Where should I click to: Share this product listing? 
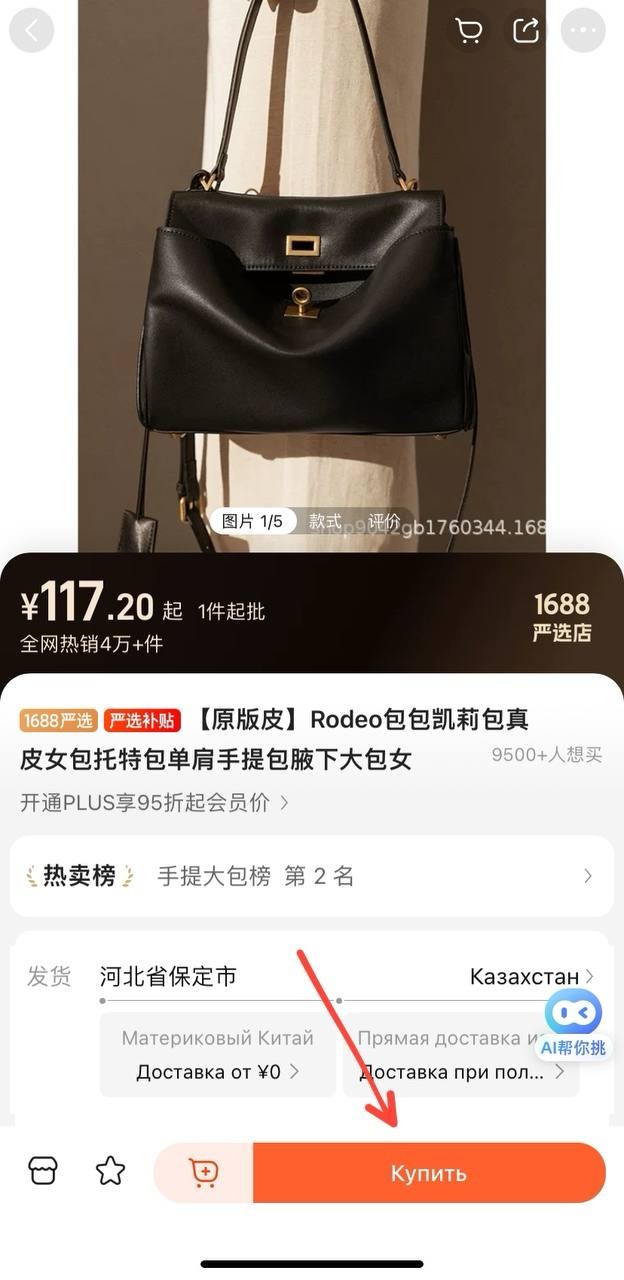click(526, 31)
